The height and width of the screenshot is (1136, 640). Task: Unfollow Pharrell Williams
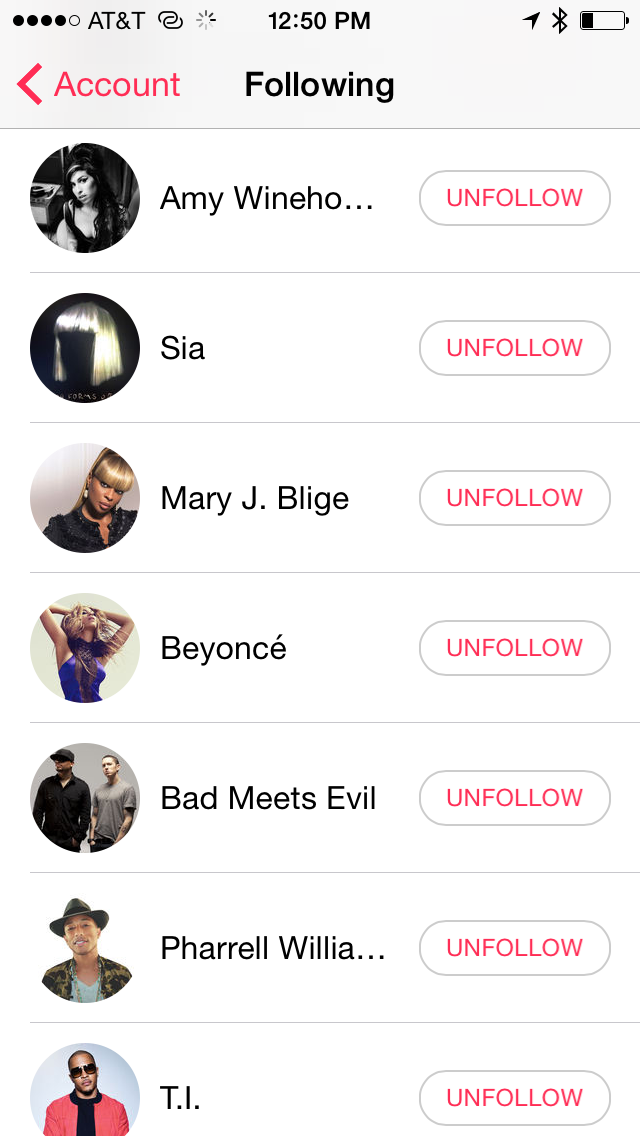514,948
